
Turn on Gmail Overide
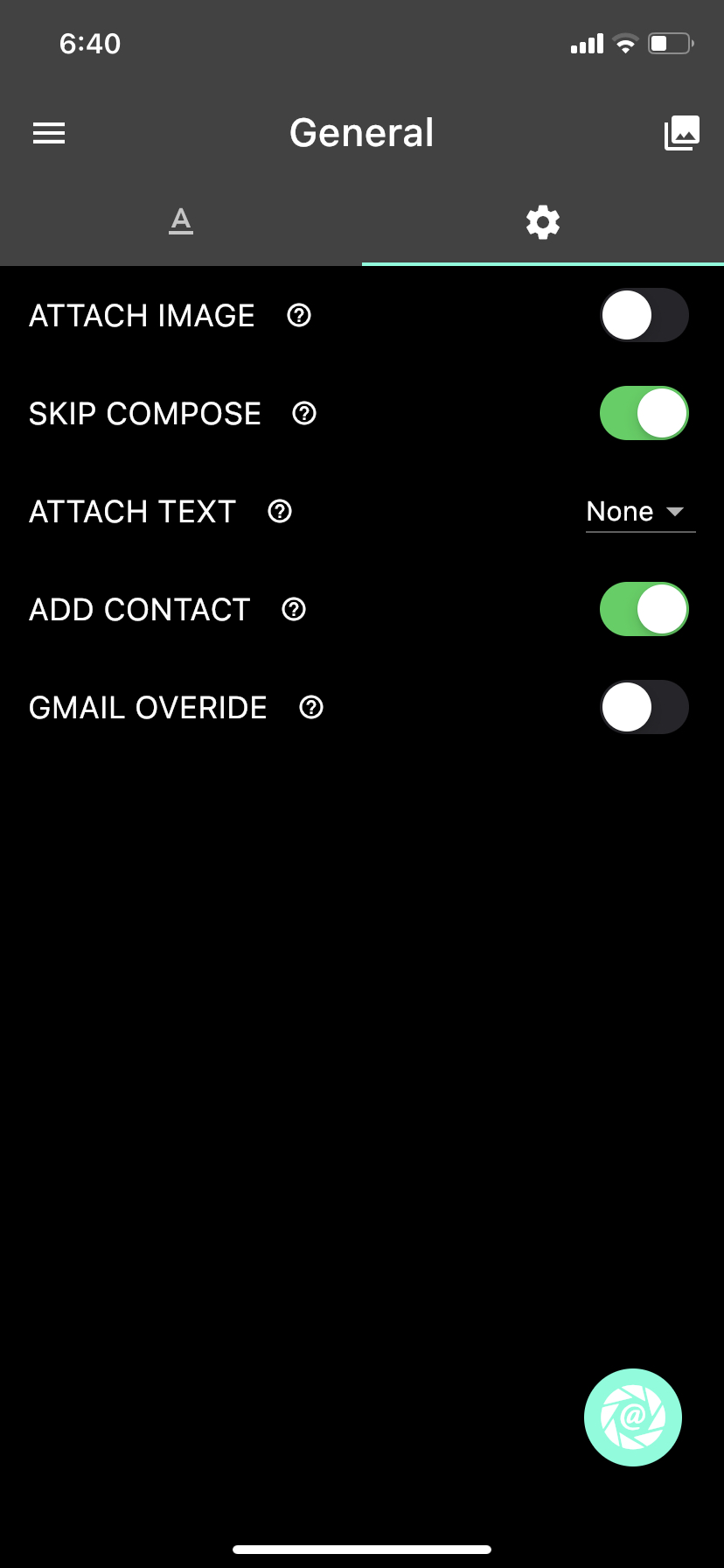(644, 707)
